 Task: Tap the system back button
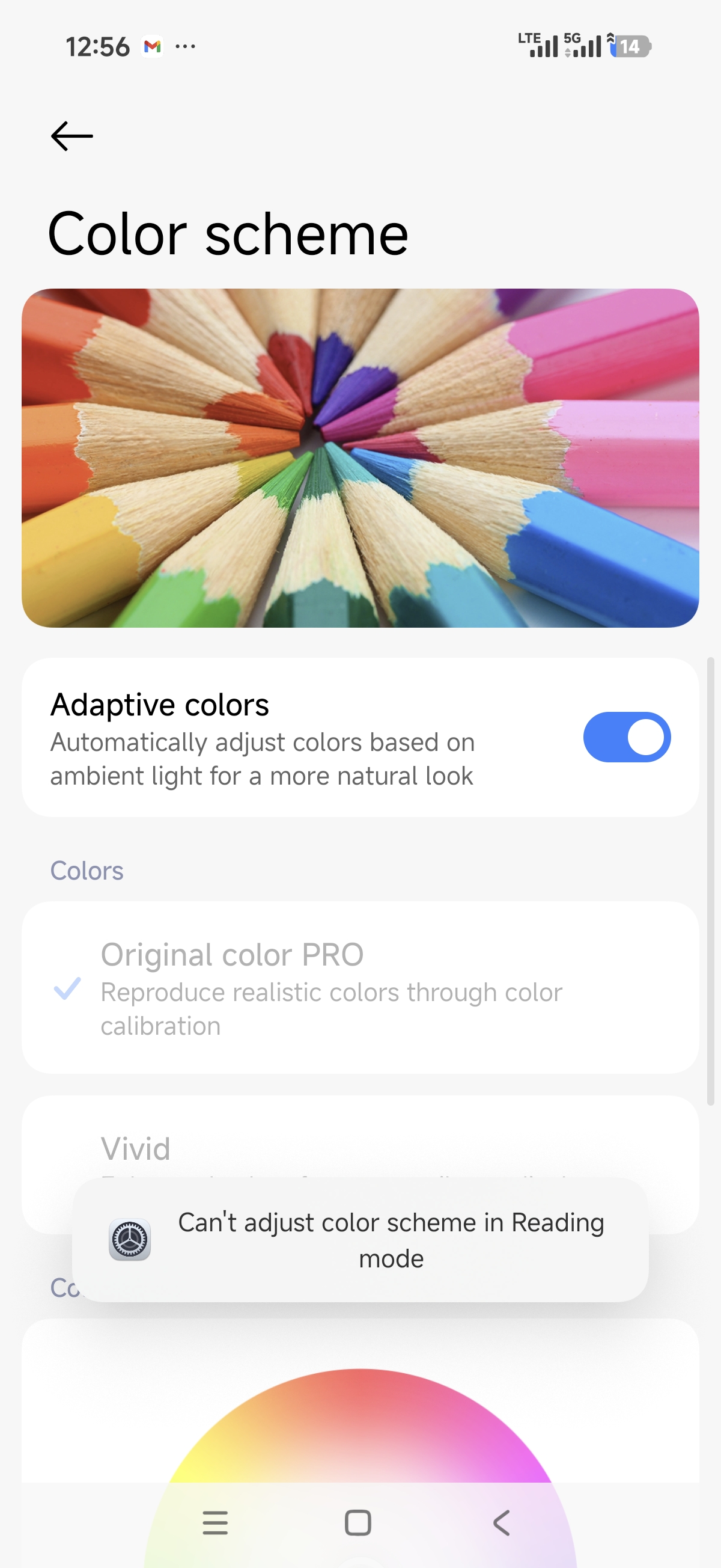click(x=501, y=1522)
